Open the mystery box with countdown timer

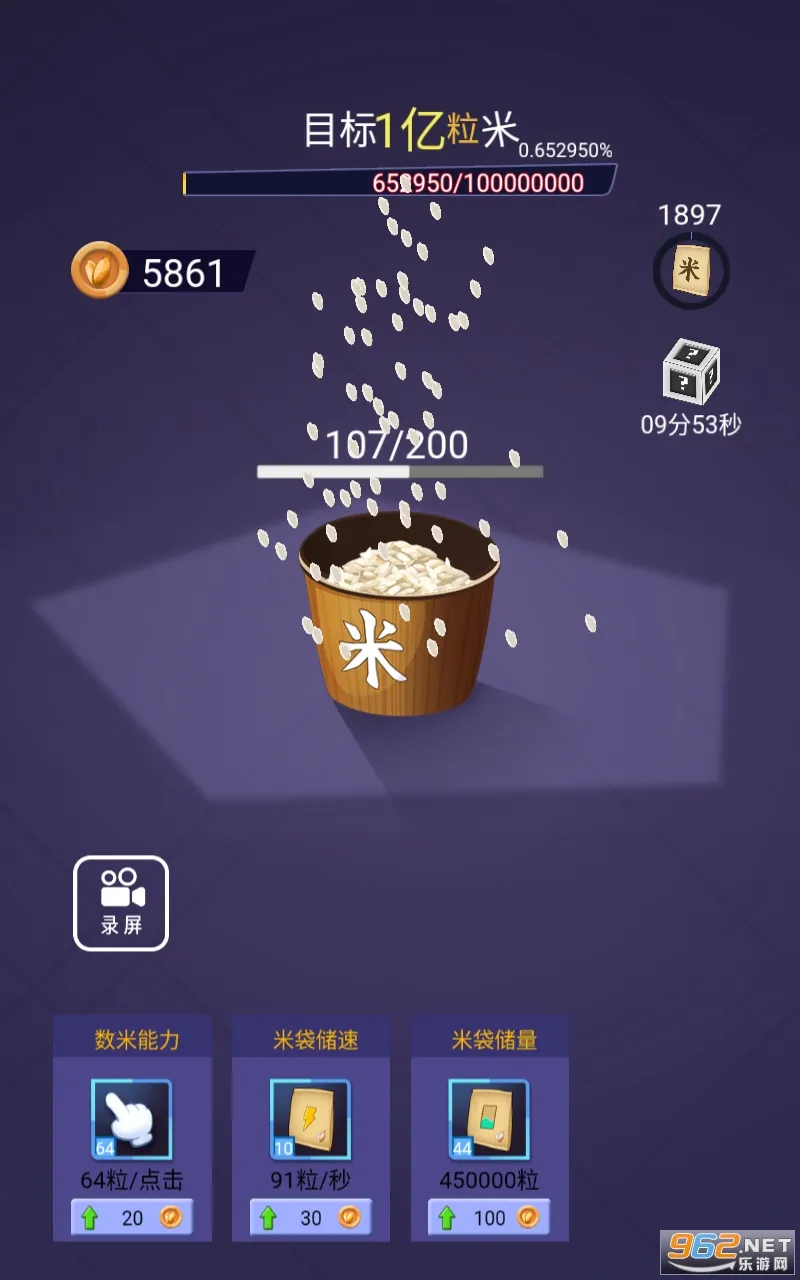point(691,372)
